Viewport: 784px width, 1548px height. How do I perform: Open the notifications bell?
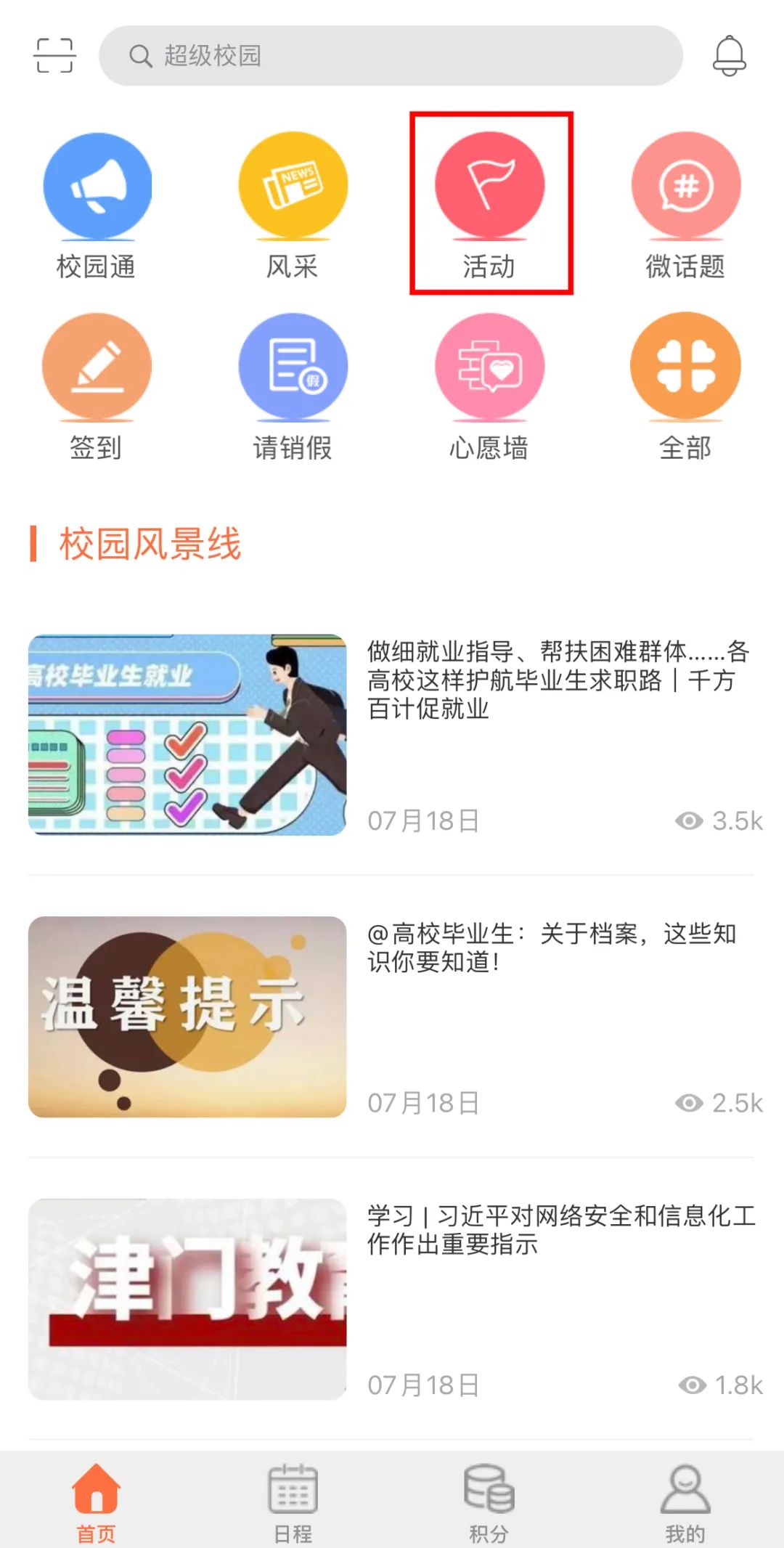click(729, 56)
